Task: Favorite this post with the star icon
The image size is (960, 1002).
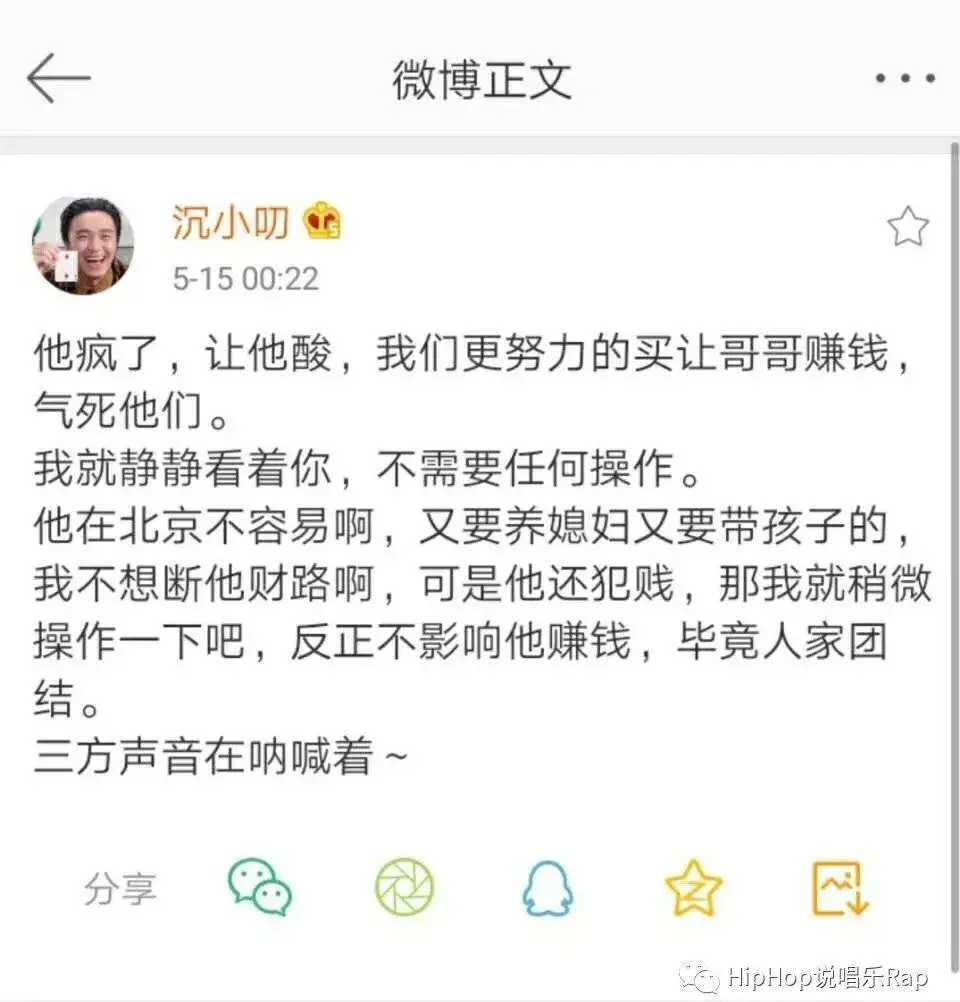Action: click(x=908, y=228)
